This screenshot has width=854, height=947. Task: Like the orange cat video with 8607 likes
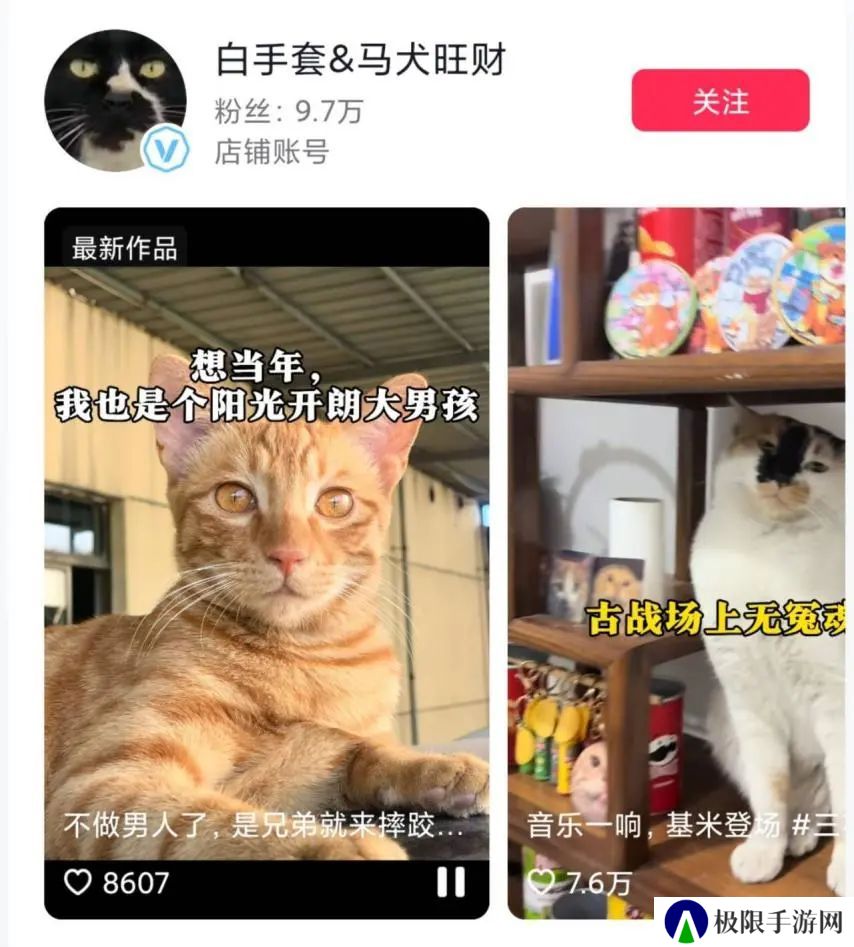(78, 882)
